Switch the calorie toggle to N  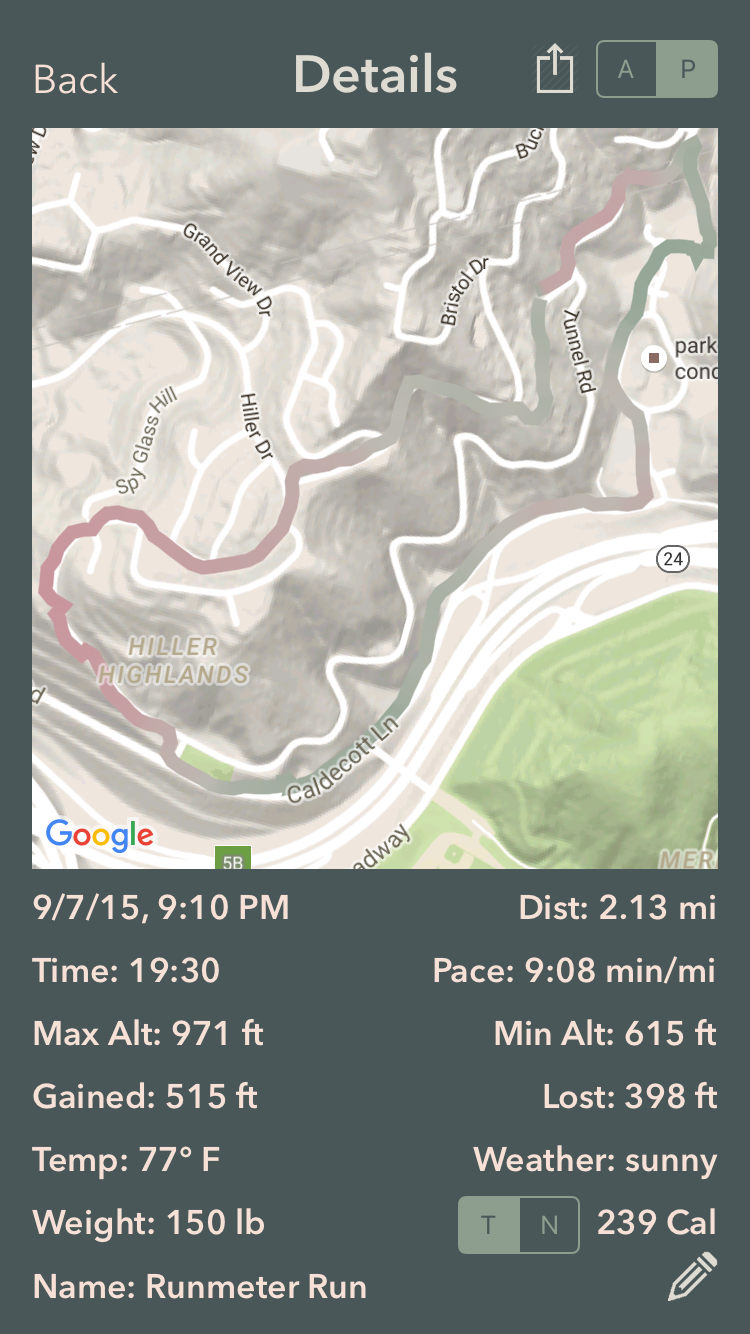point(549,1225)
